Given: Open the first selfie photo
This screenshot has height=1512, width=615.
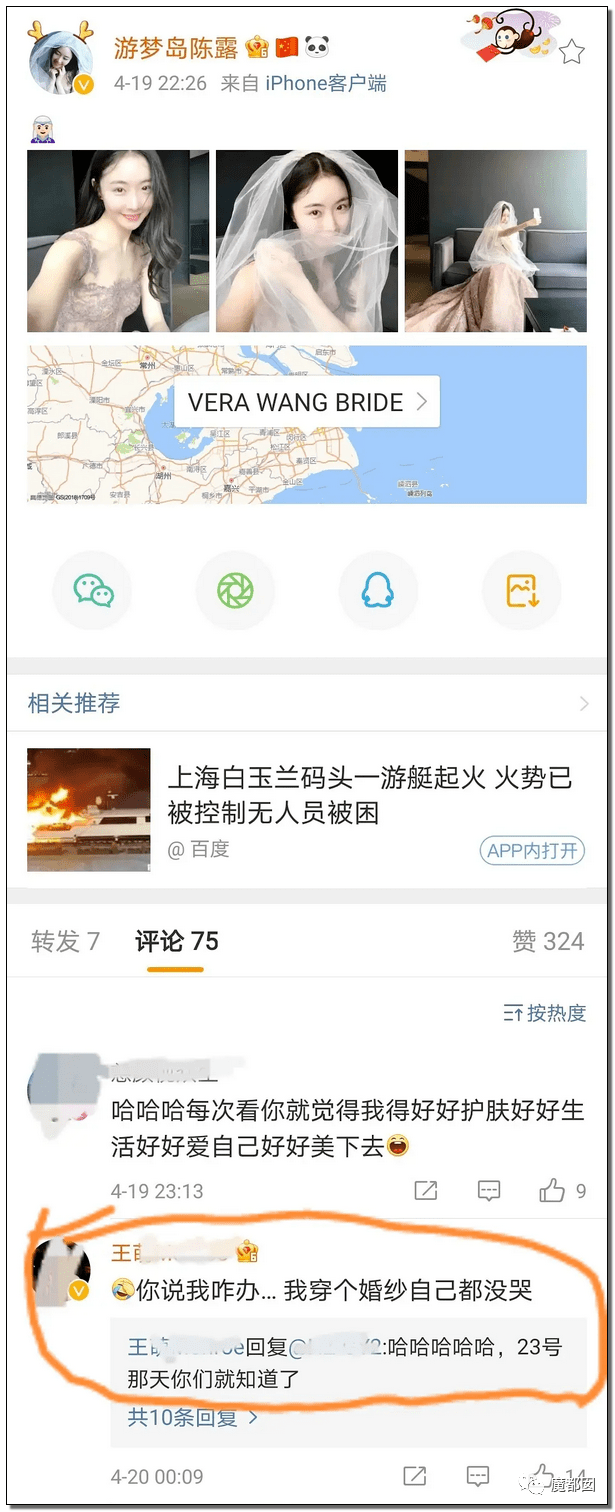Looking at the screenshot, I should (117, 241).
